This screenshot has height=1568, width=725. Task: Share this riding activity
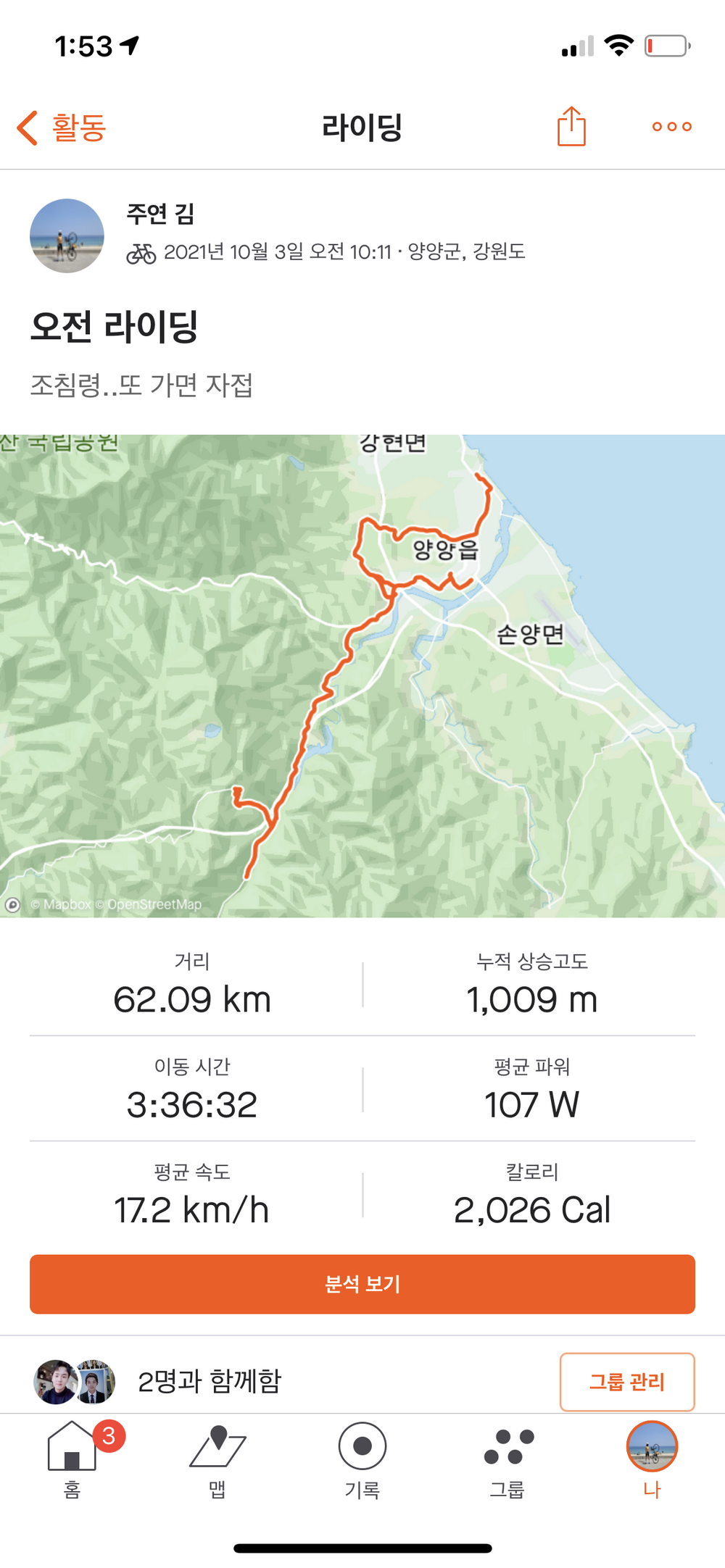click(x=571, y=127)
